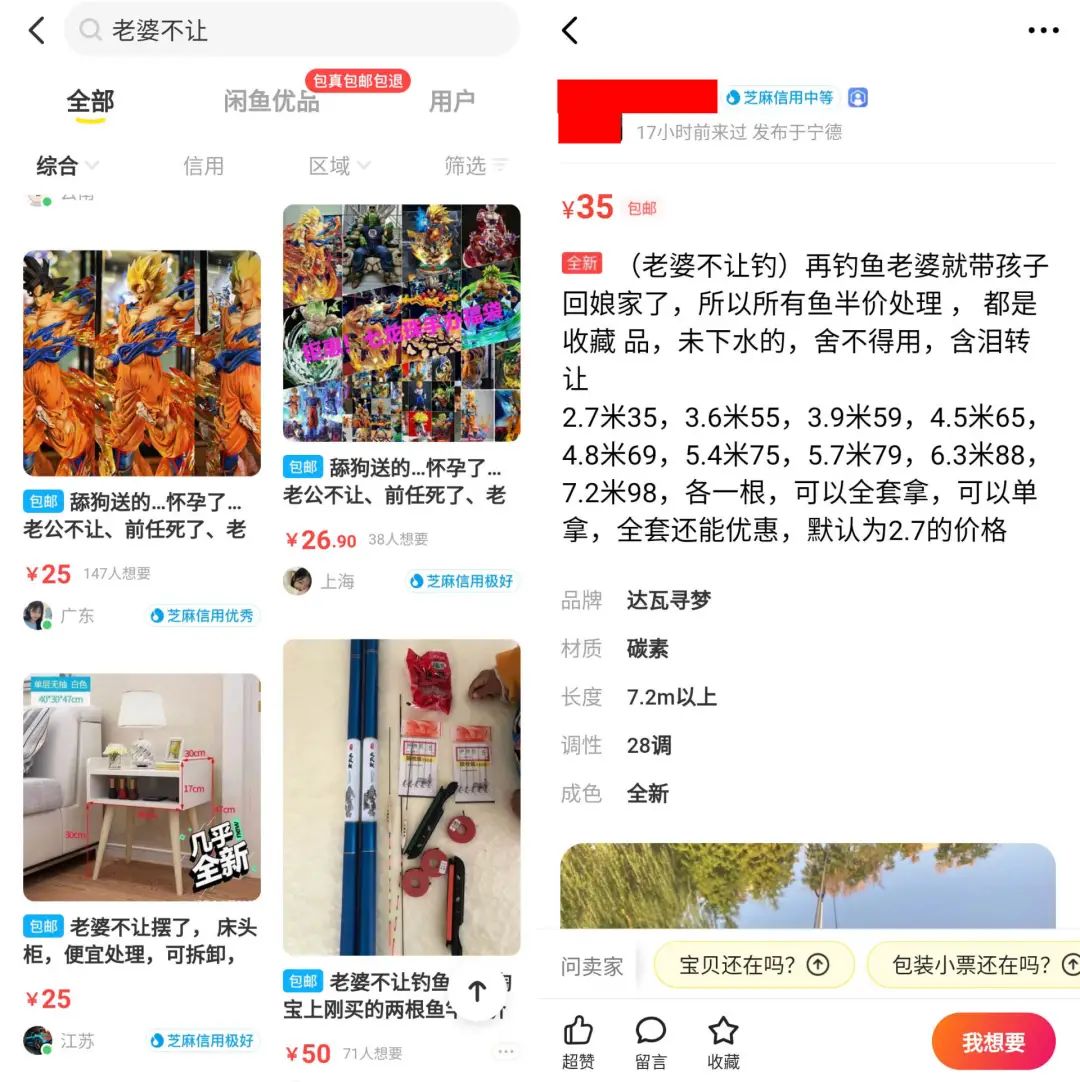Ask seller 宝贝还在吗?

point(753,965)
